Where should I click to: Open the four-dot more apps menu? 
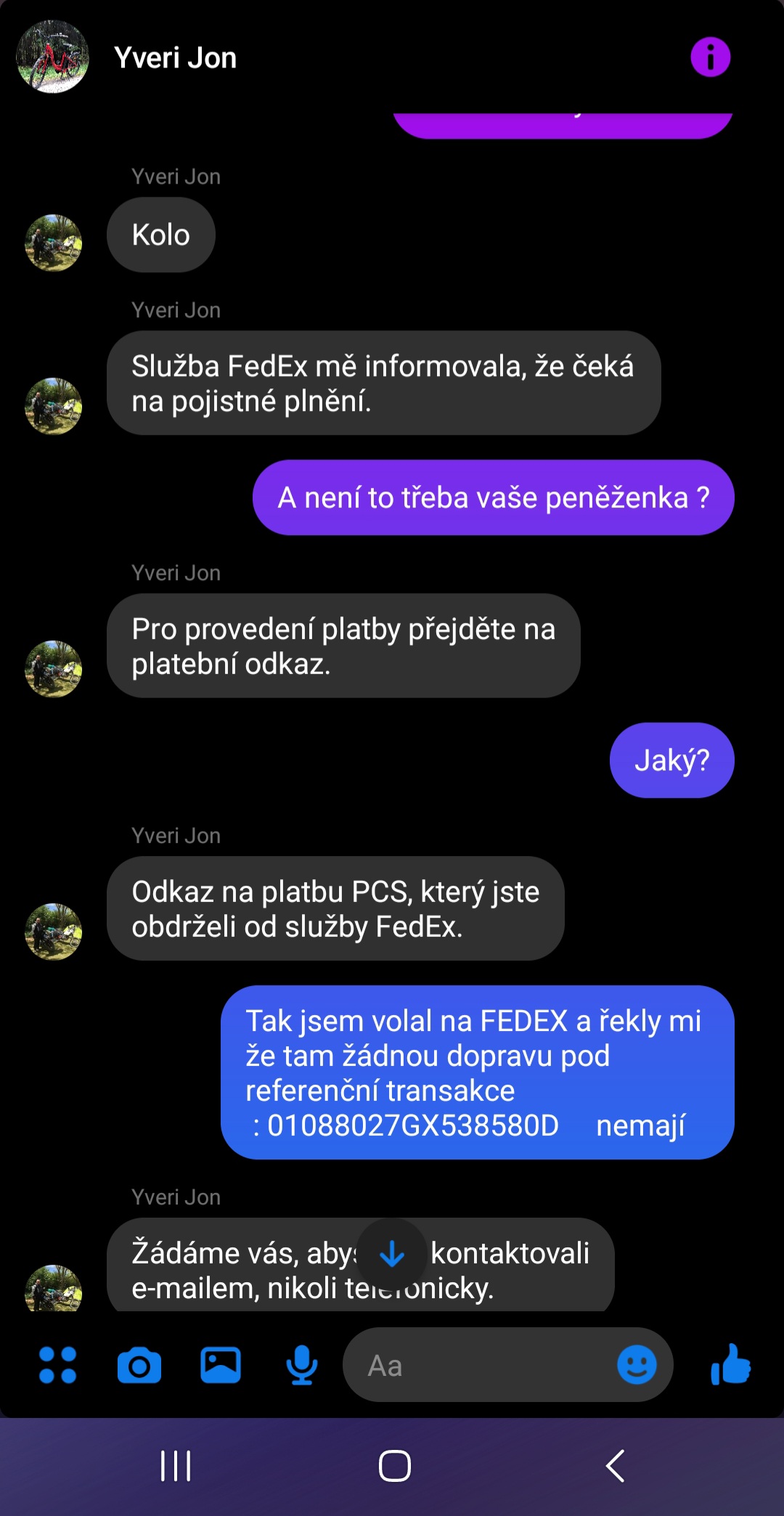pyautogui.click(x=57, y=1365)
